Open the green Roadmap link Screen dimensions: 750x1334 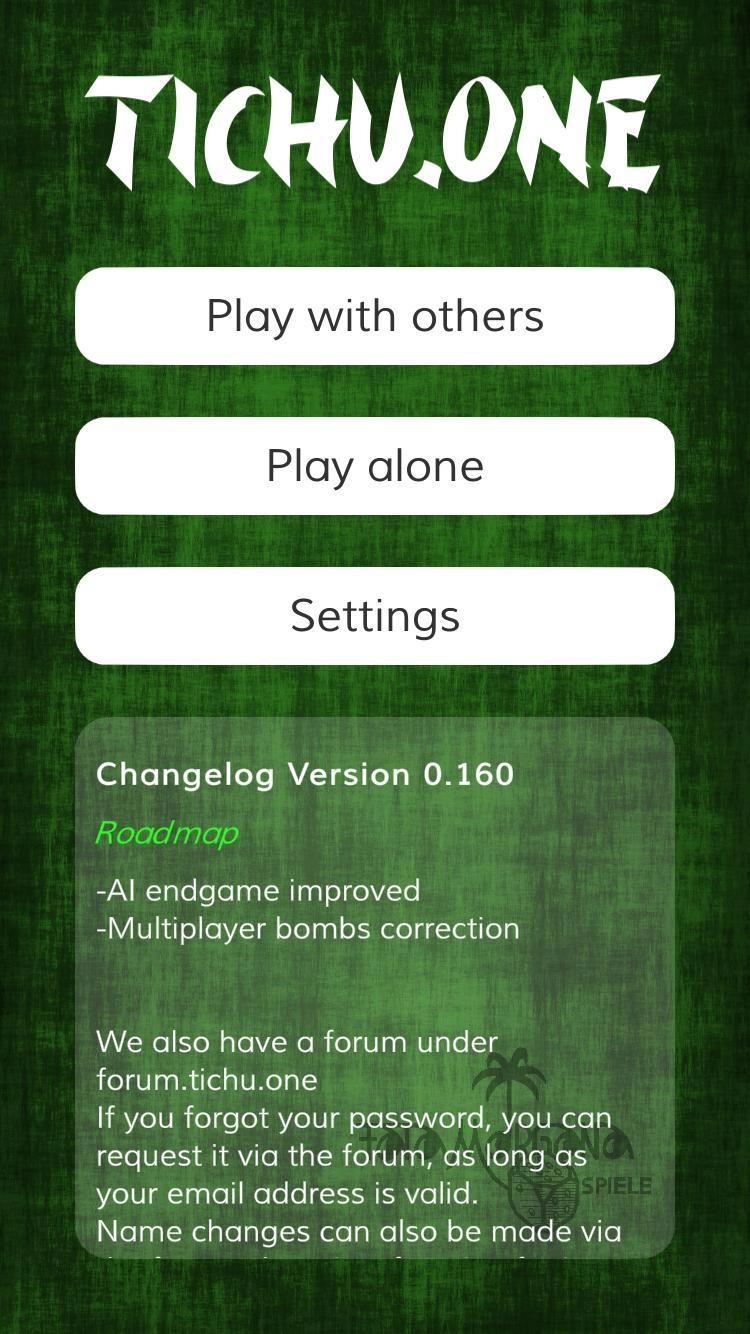click(x=167, y=833)
